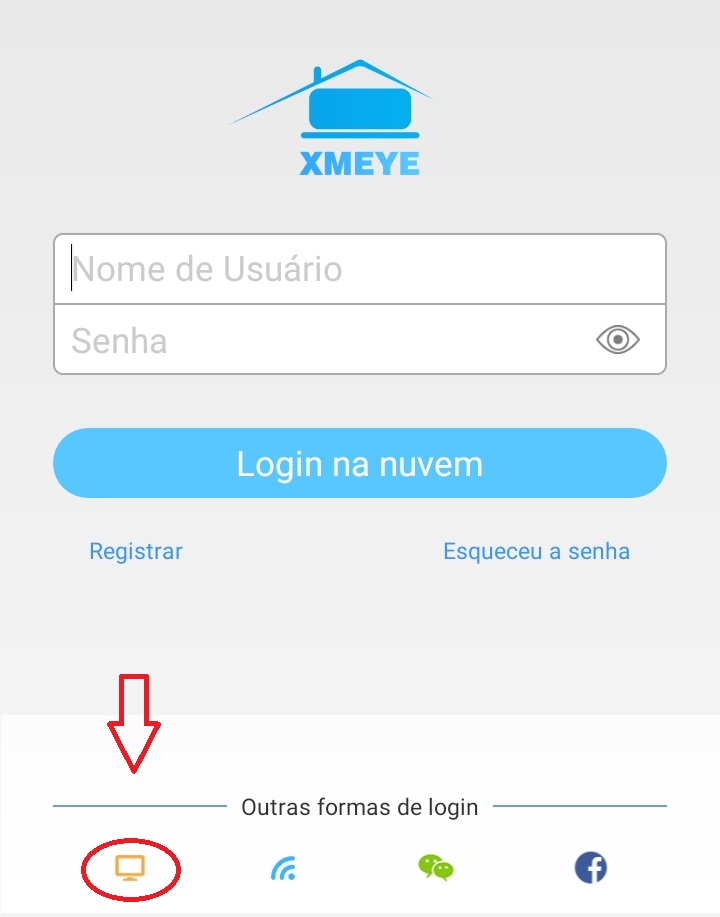Choose the green WeChat login icon
This screenshot has height=917, width=720.
(x=437, y=868)
